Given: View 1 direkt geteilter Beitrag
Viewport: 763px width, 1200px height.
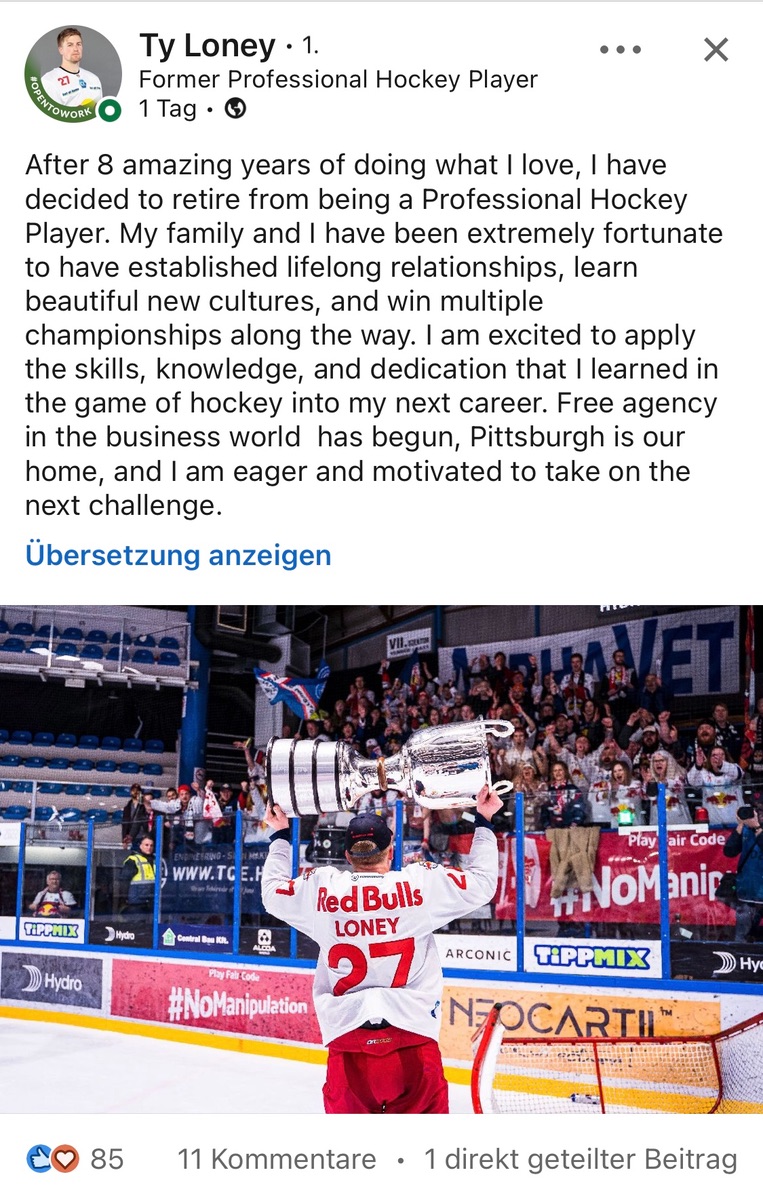Looking at the screenshot, I should pos(580,1159).
